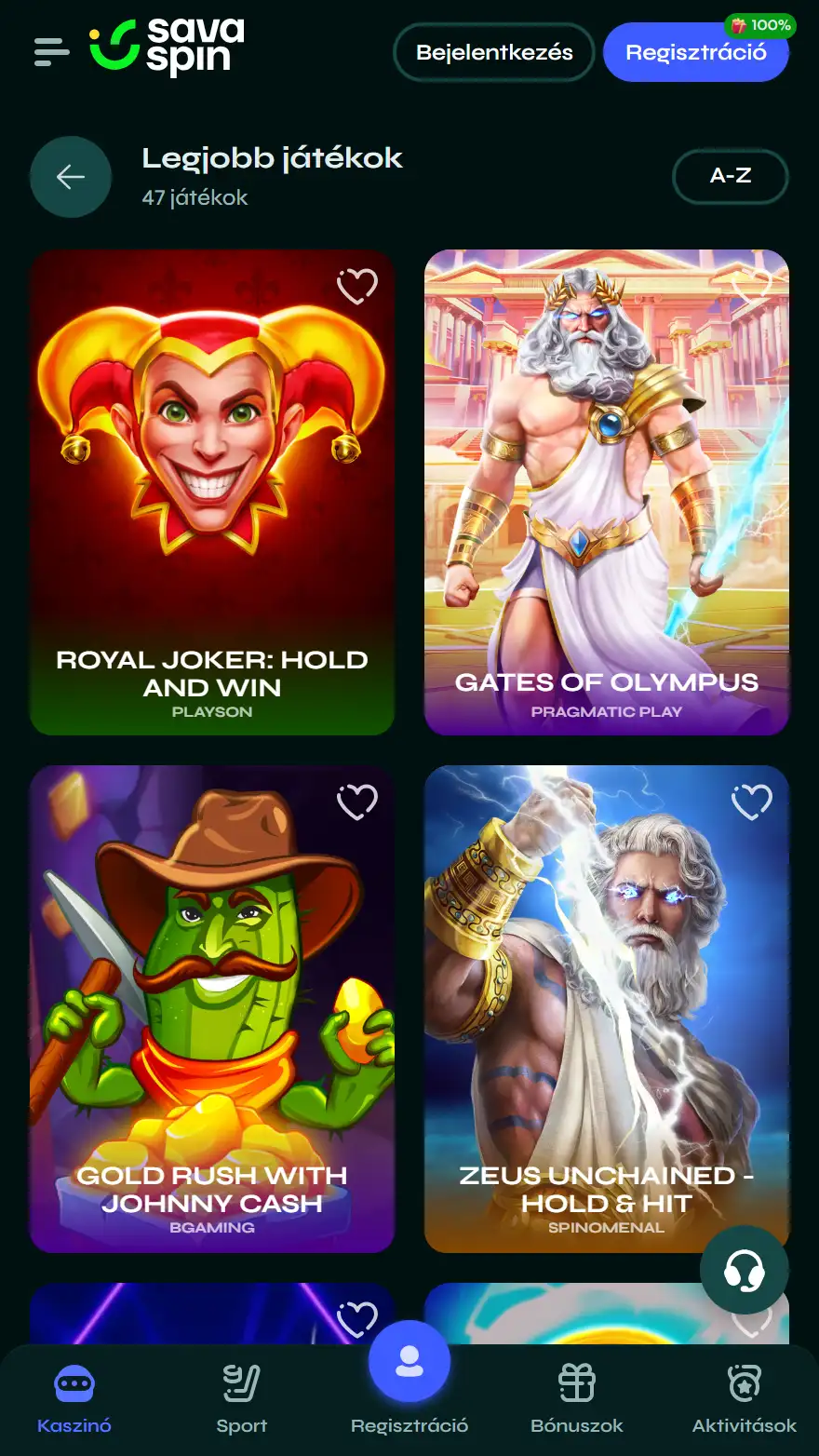
Task: Switch to the Sport tab
Action: 242,1398
